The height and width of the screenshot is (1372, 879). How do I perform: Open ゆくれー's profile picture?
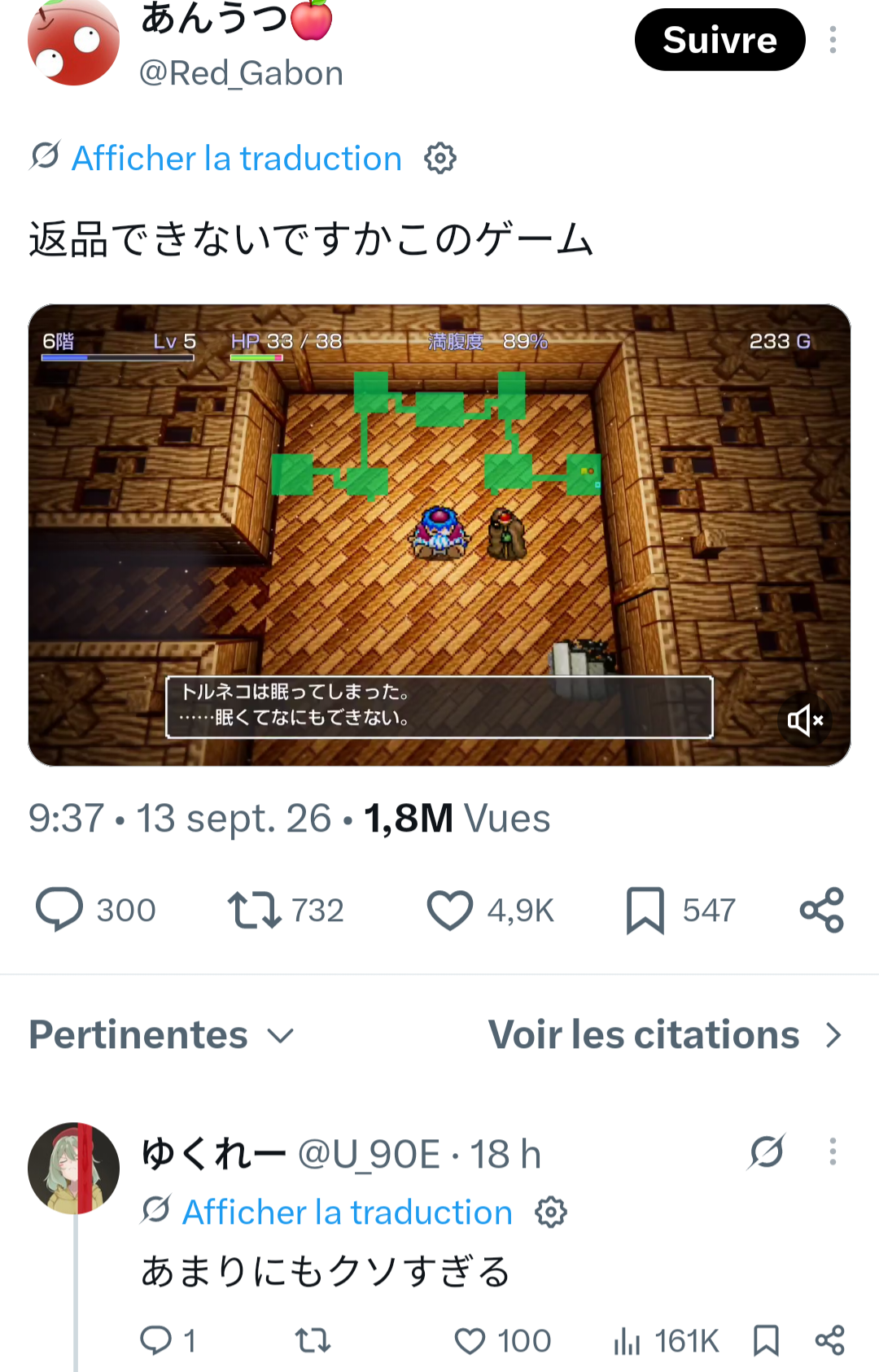pos(73,1168)
